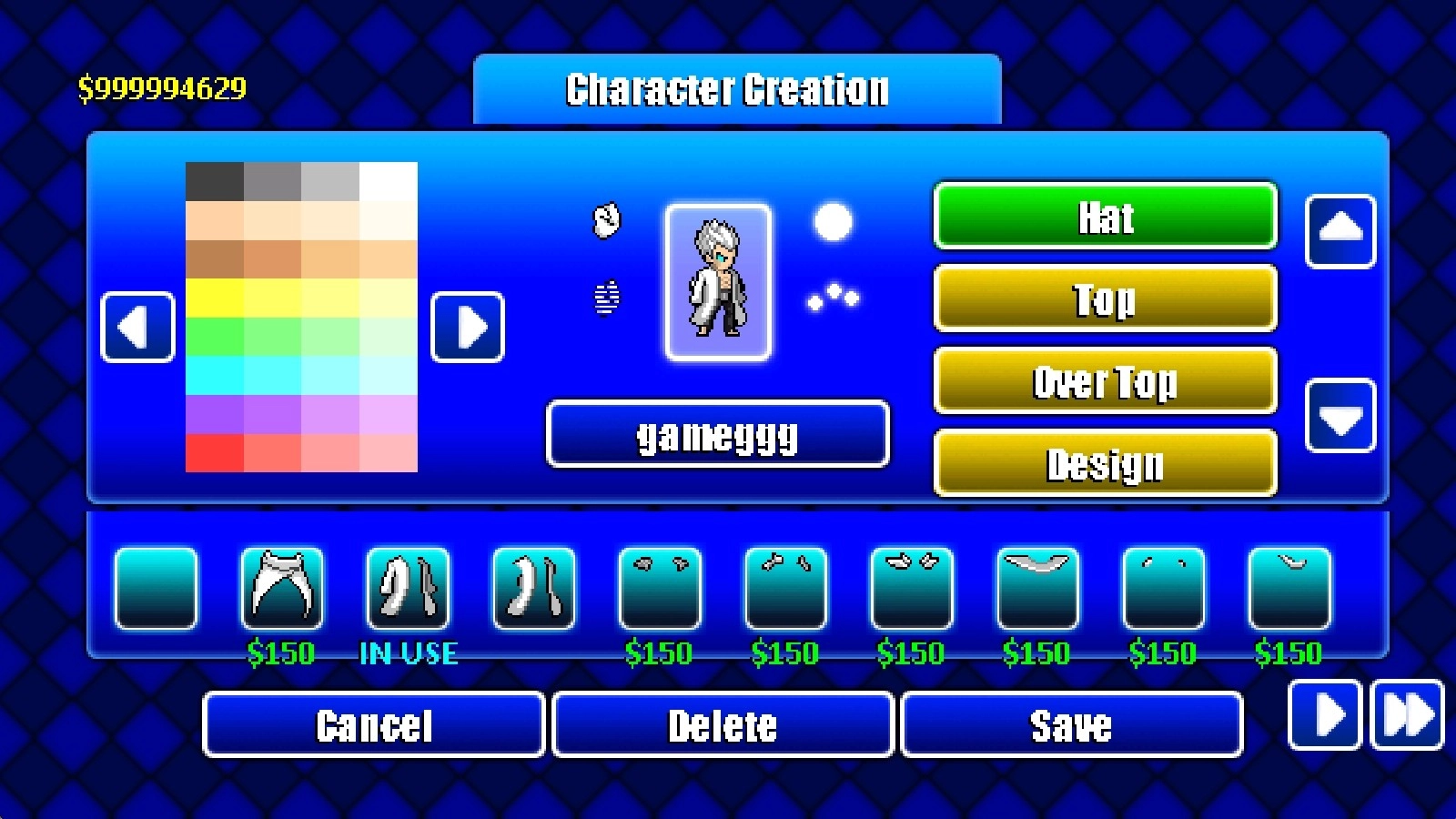Delete this character

pyautogui.click(x=723, y=725)
